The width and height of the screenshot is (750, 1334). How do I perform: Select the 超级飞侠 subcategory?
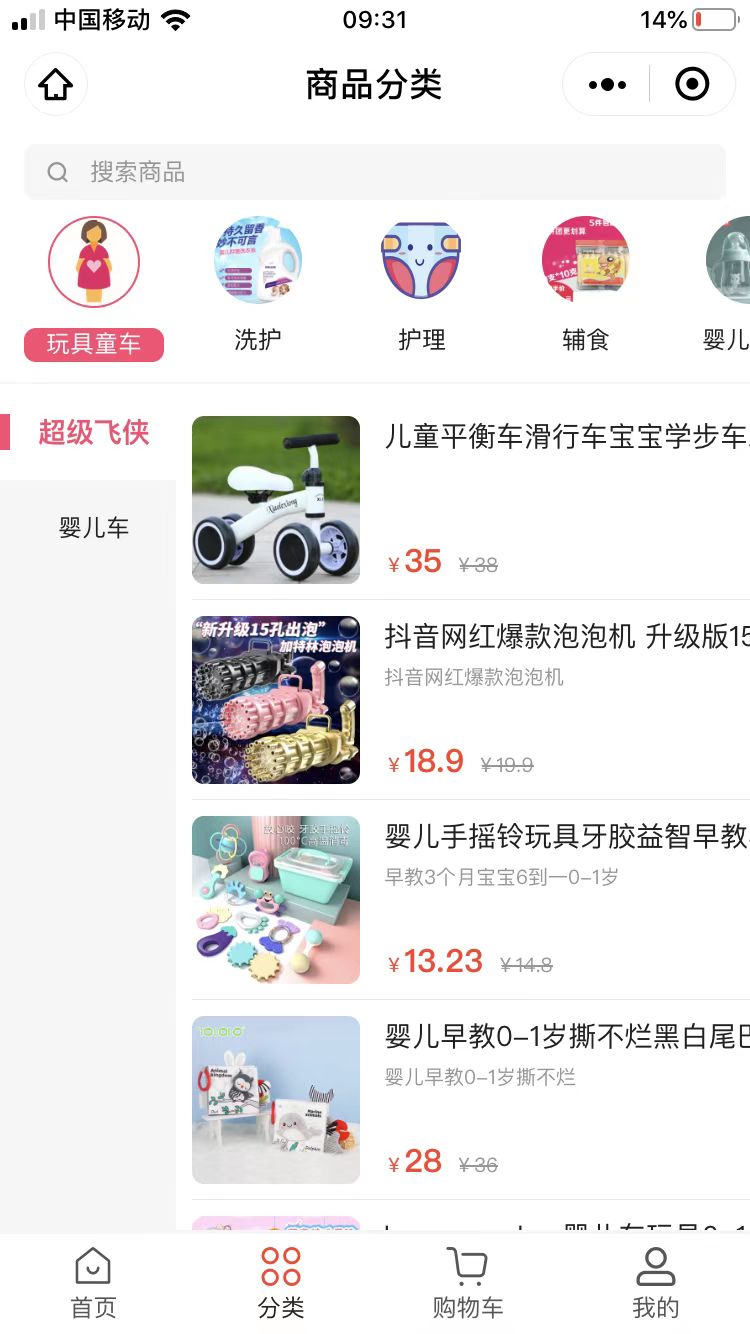click(x=93, y=432)
